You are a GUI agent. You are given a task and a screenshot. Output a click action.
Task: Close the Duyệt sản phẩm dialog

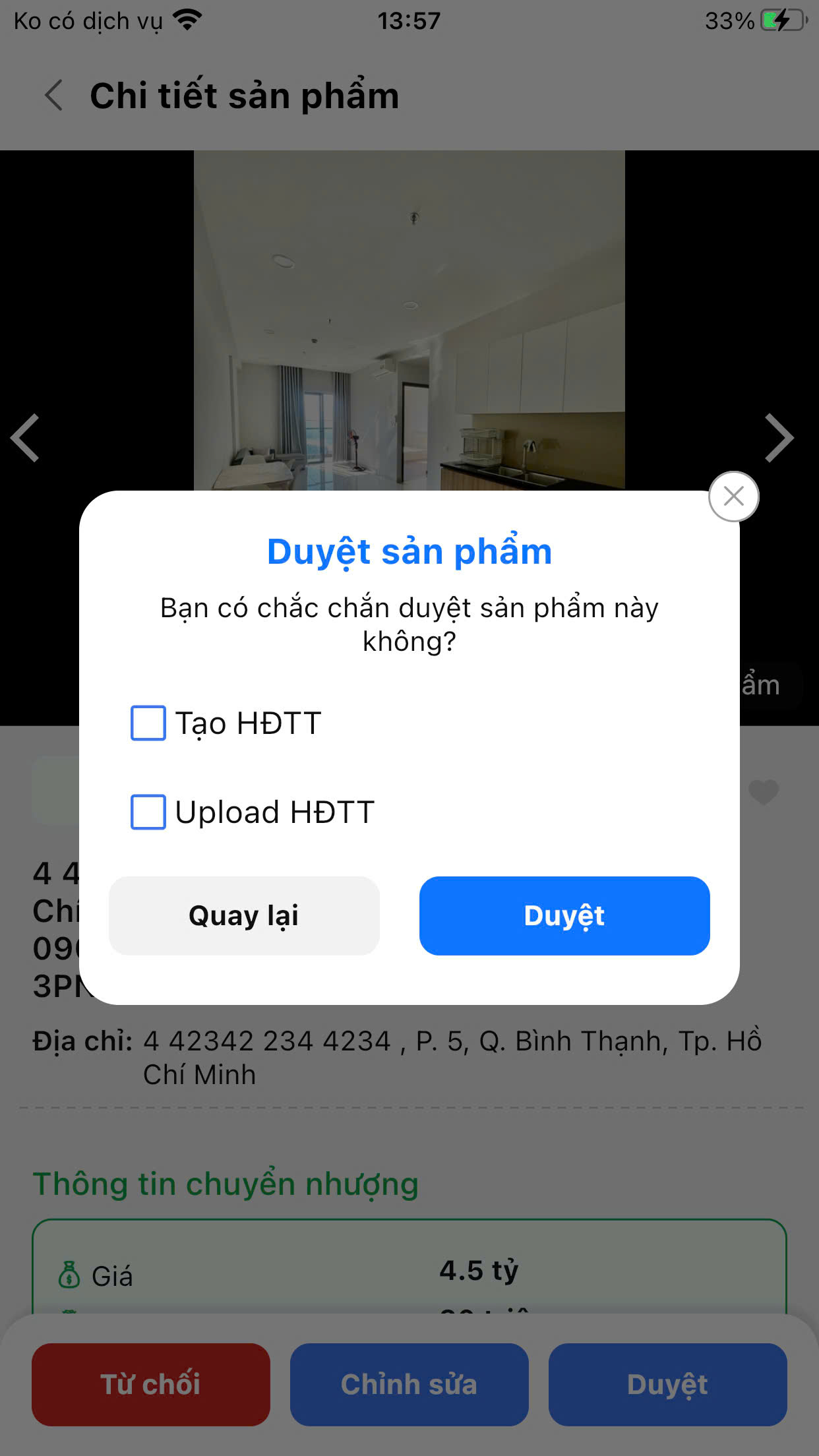tap(733, 497)
